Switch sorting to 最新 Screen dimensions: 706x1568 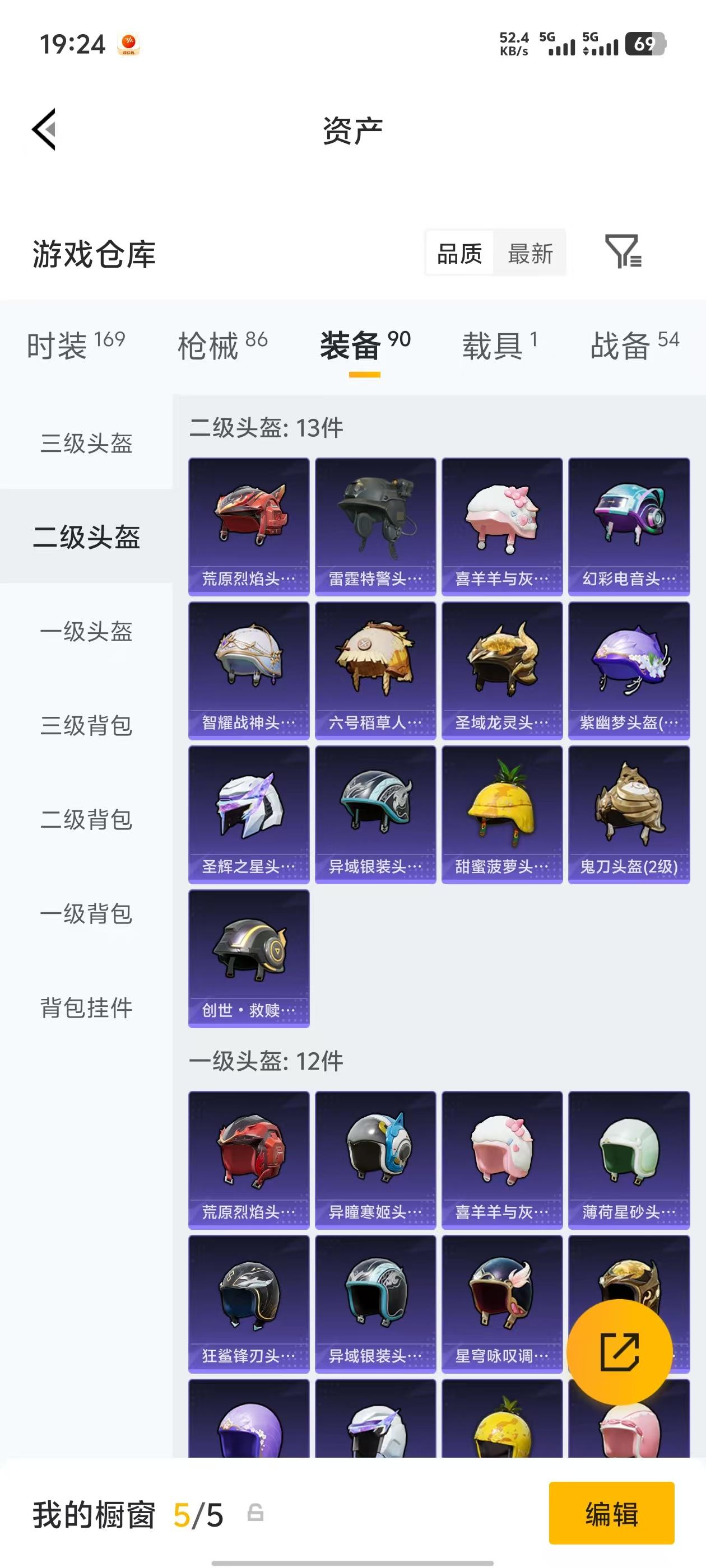531,253
